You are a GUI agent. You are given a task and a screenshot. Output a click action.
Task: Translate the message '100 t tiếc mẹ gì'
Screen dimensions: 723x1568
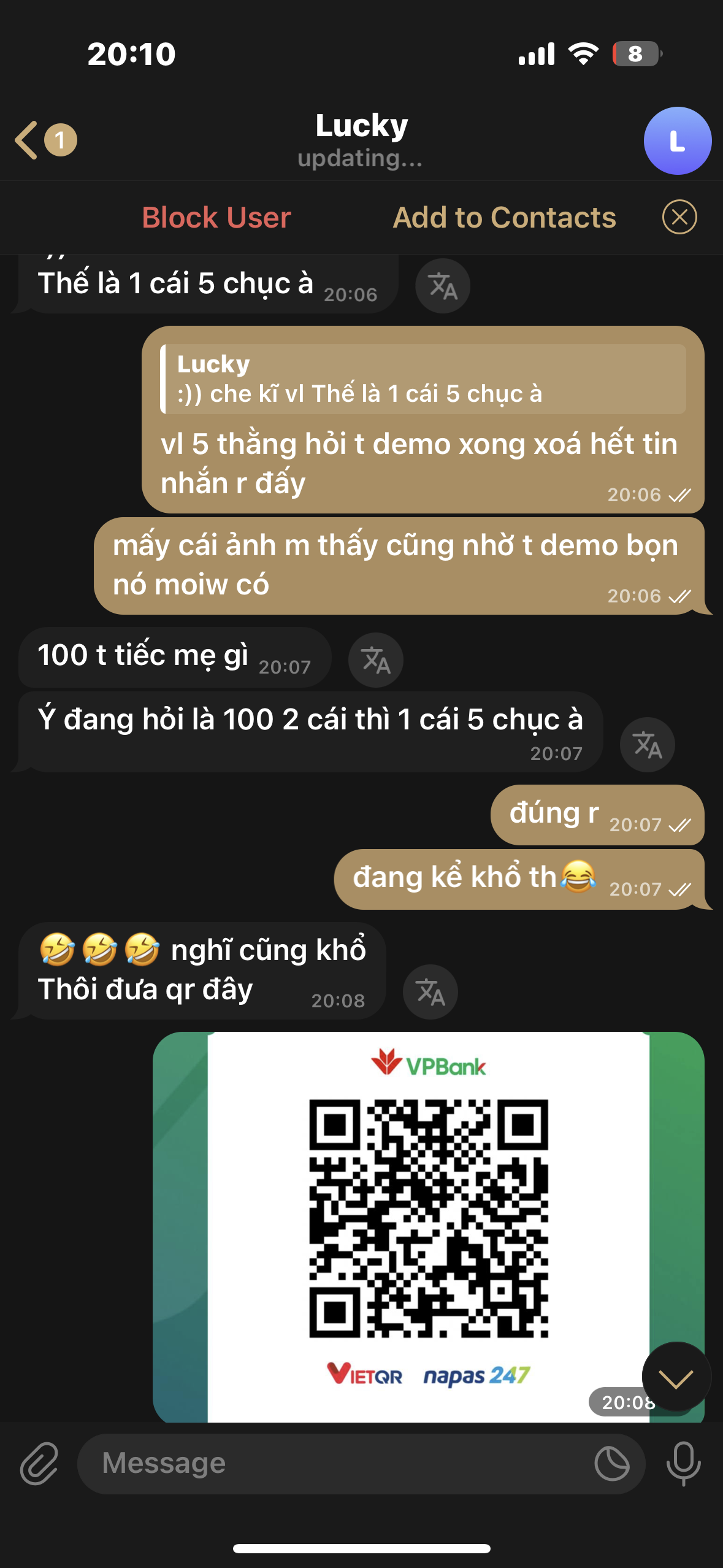pyautogui.click(x=375, y=660)
